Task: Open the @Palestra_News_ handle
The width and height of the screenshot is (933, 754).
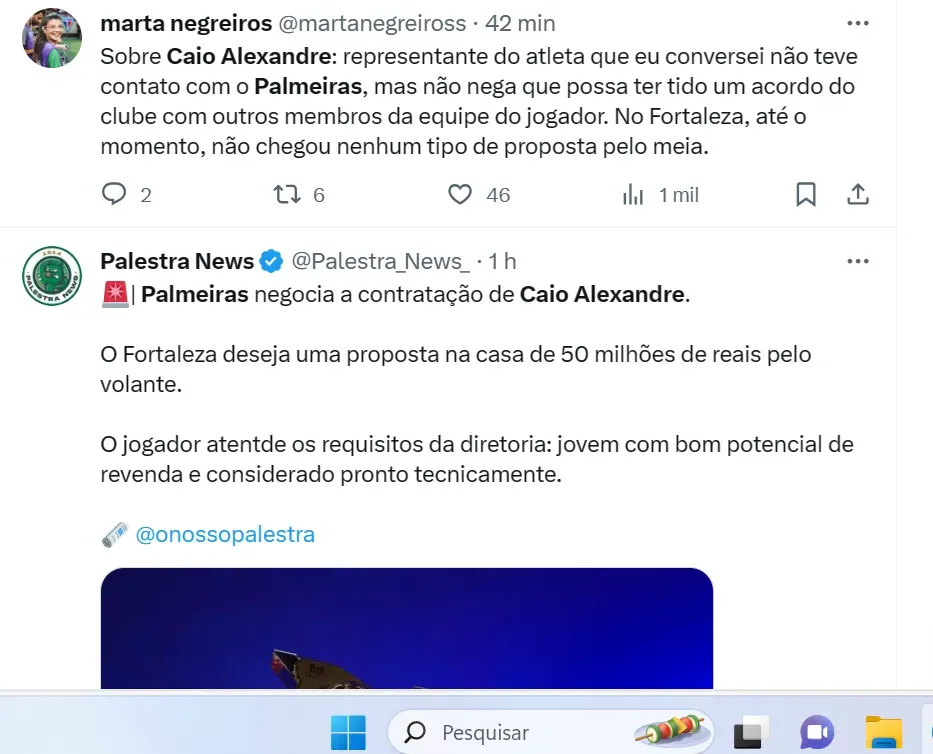Action: click(380, 261)
